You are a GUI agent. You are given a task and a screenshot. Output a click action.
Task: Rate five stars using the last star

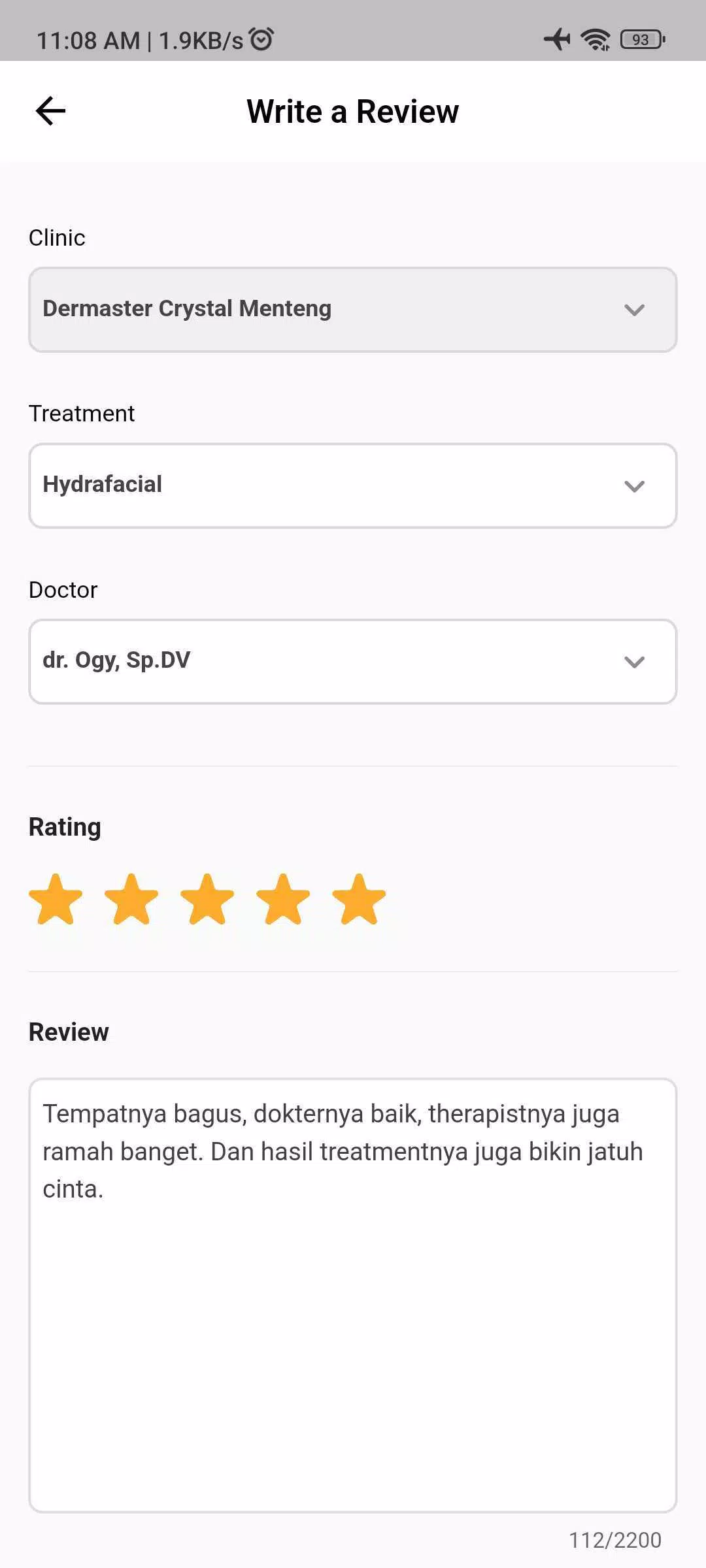[359, 900]
